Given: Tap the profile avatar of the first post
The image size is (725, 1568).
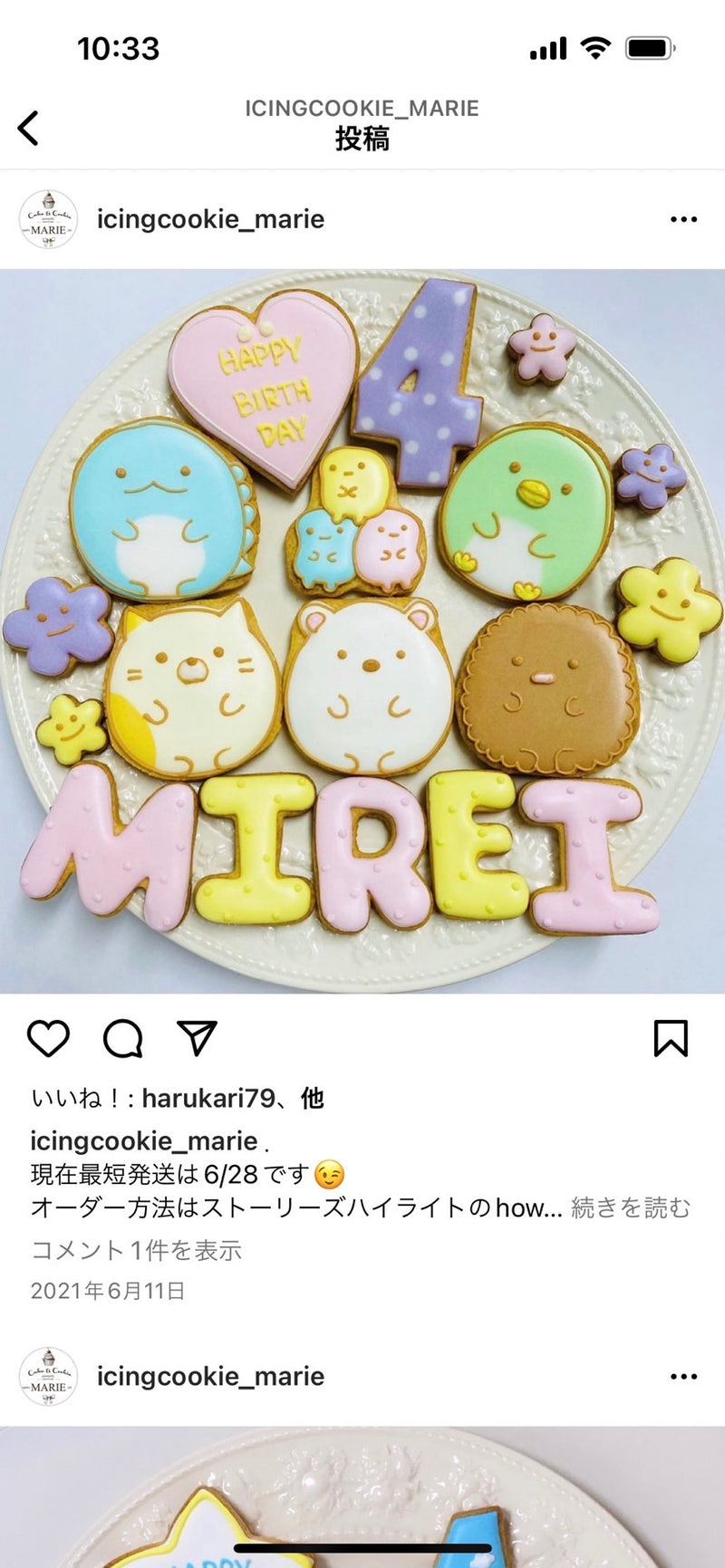Looking at the screenshot, I should pyautogui.click(x=48, y=219).
